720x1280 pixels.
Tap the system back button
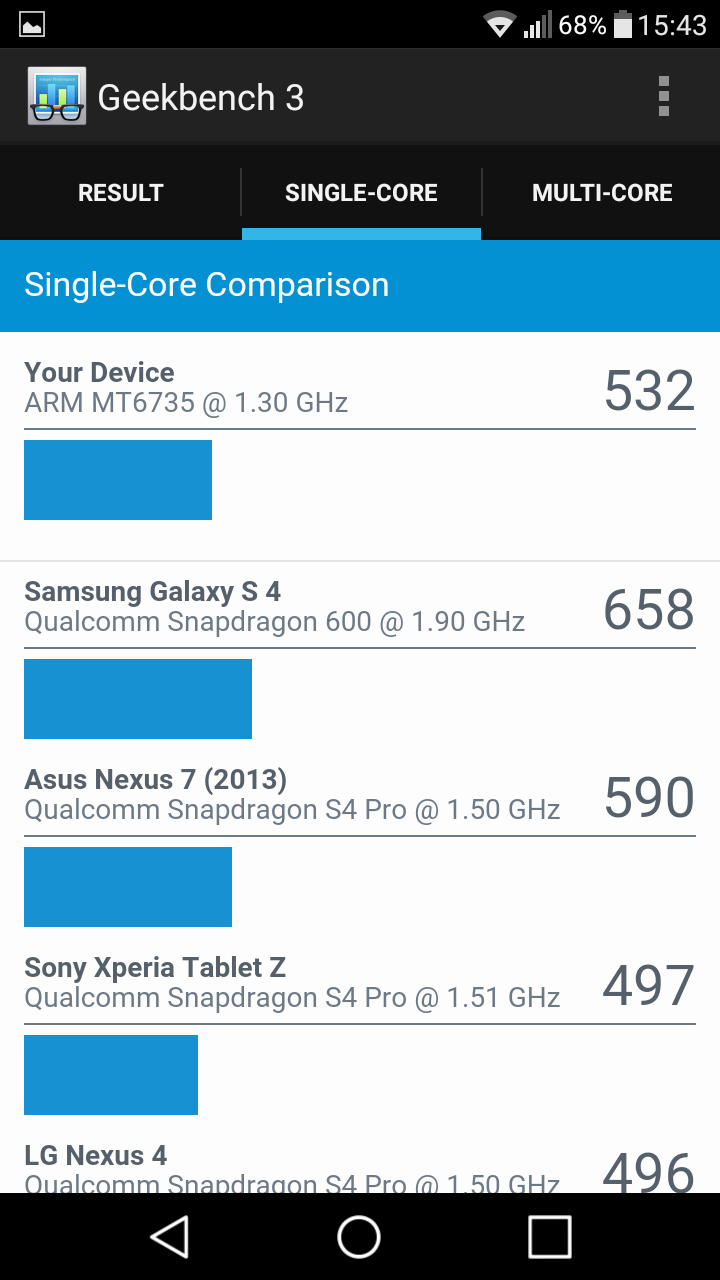pos(170,1236)
